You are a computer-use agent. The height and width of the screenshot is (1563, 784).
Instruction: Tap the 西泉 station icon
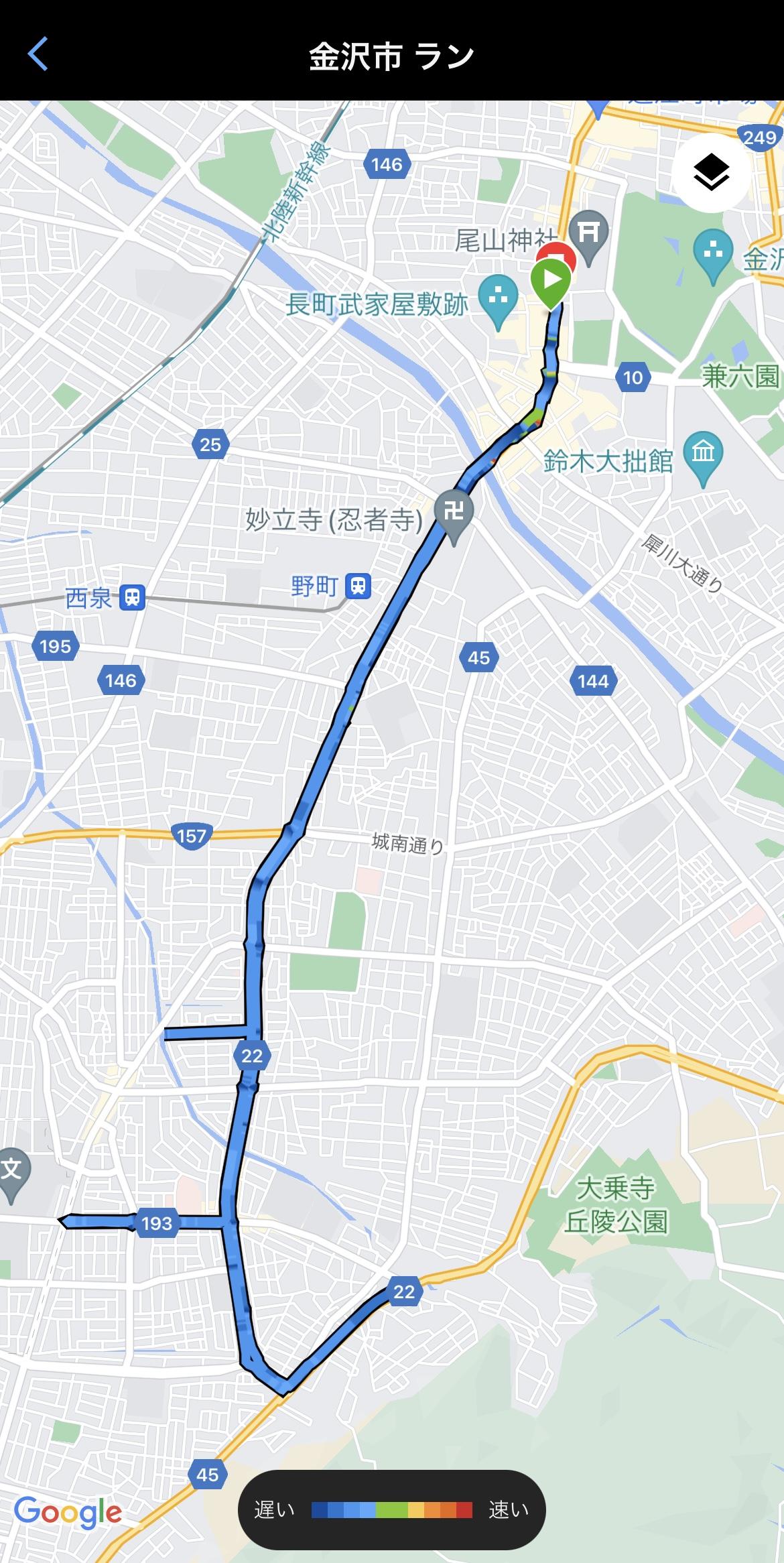click(133, 597)
